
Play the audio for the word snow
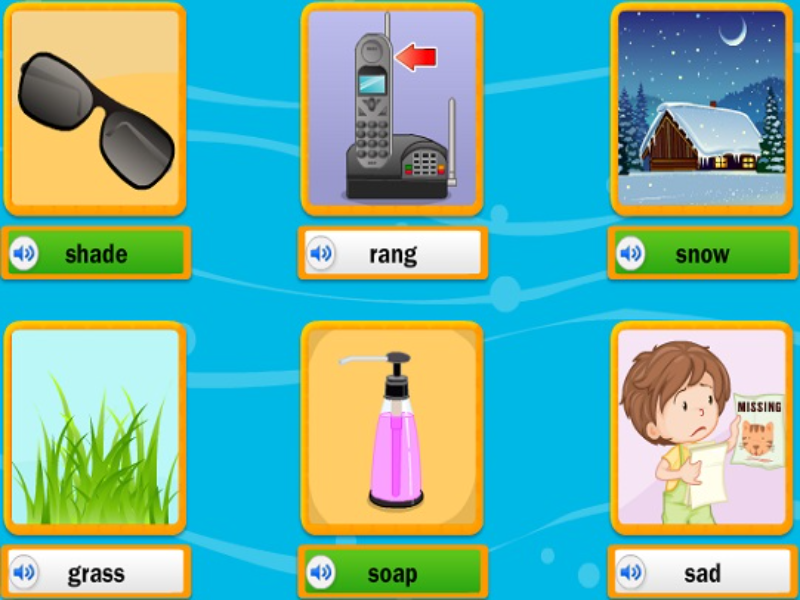tap(631, 254)
